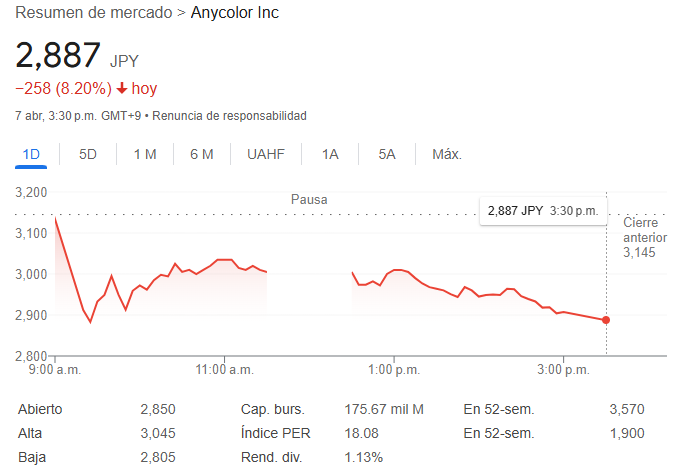Switch to the 6 M range
697x475 pixels.
202,154
